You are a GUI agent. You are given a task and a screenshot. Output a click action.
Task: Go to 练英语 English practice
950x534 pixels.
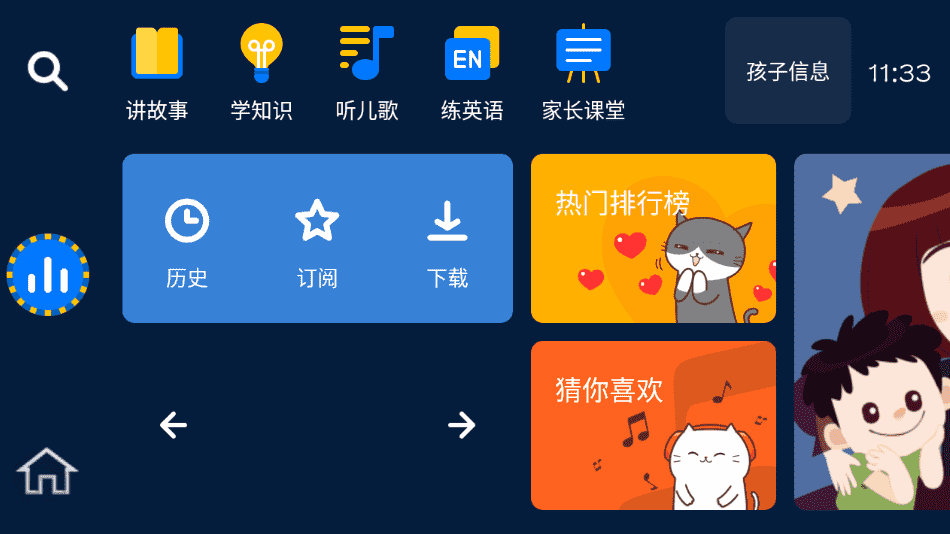click(x=472, y=72)
